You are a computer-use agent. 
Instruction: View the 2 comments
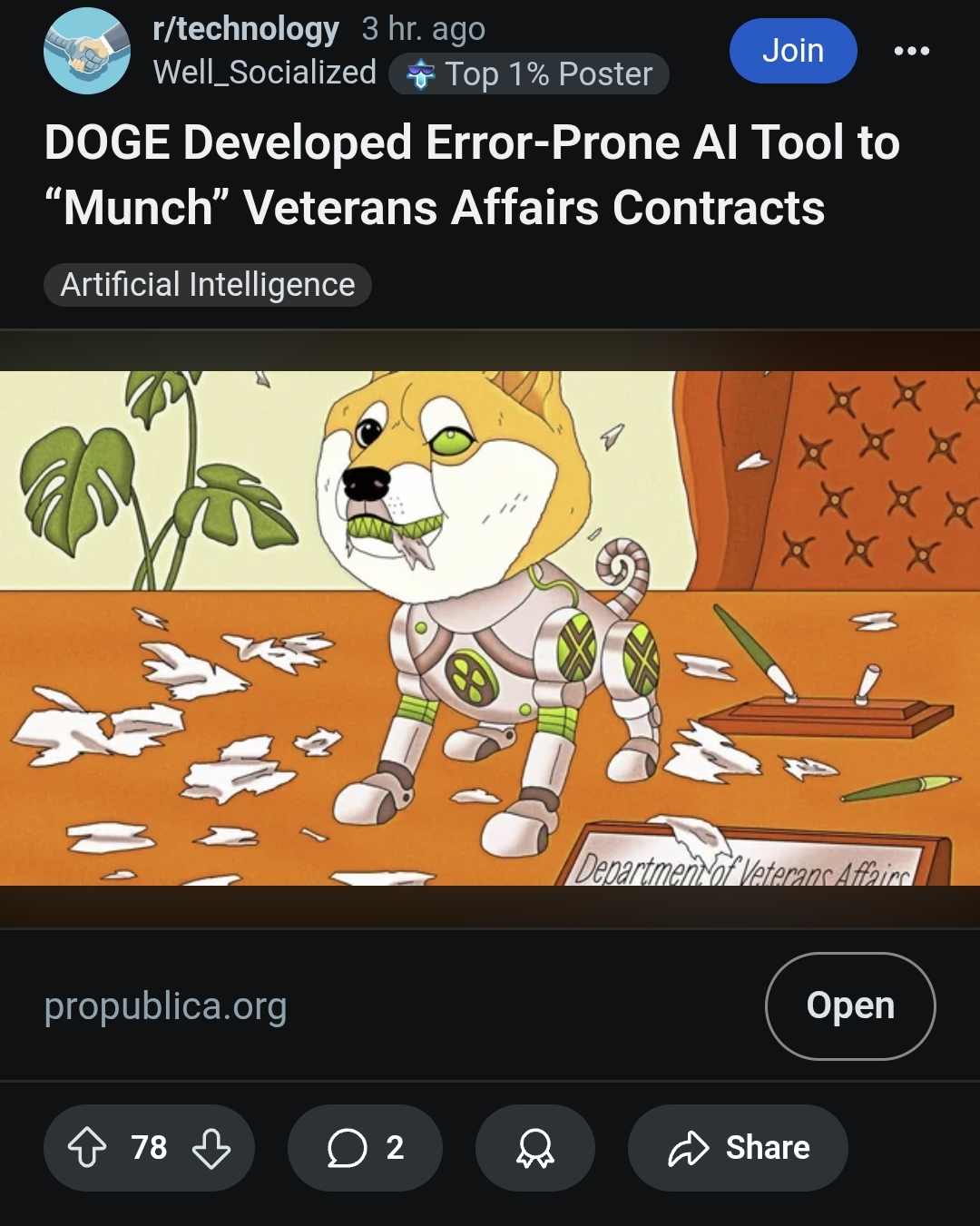pos(365,1148)
